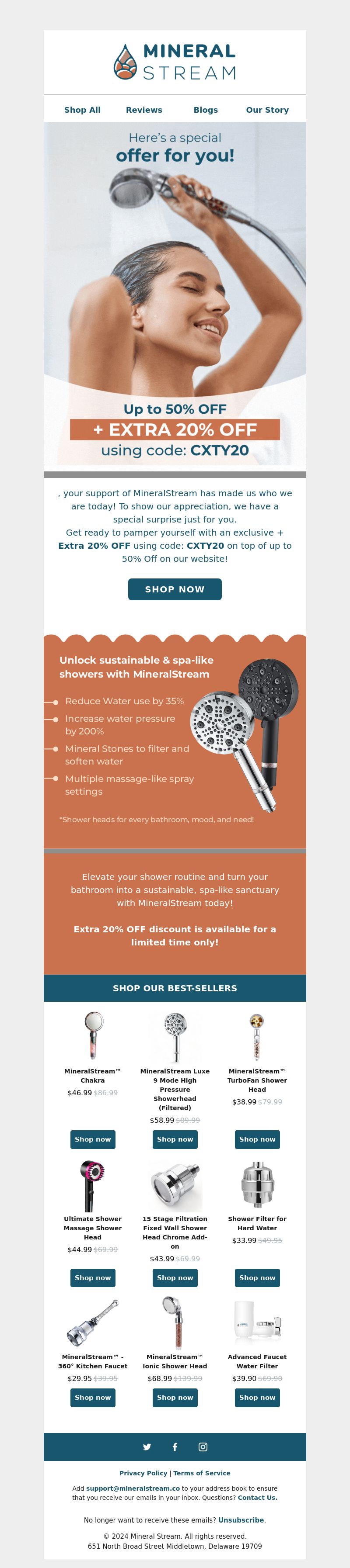This screenshot has width=350, height=1568.
Task: Open the Privacy Policy link
Action: [x=143, y=1473]
